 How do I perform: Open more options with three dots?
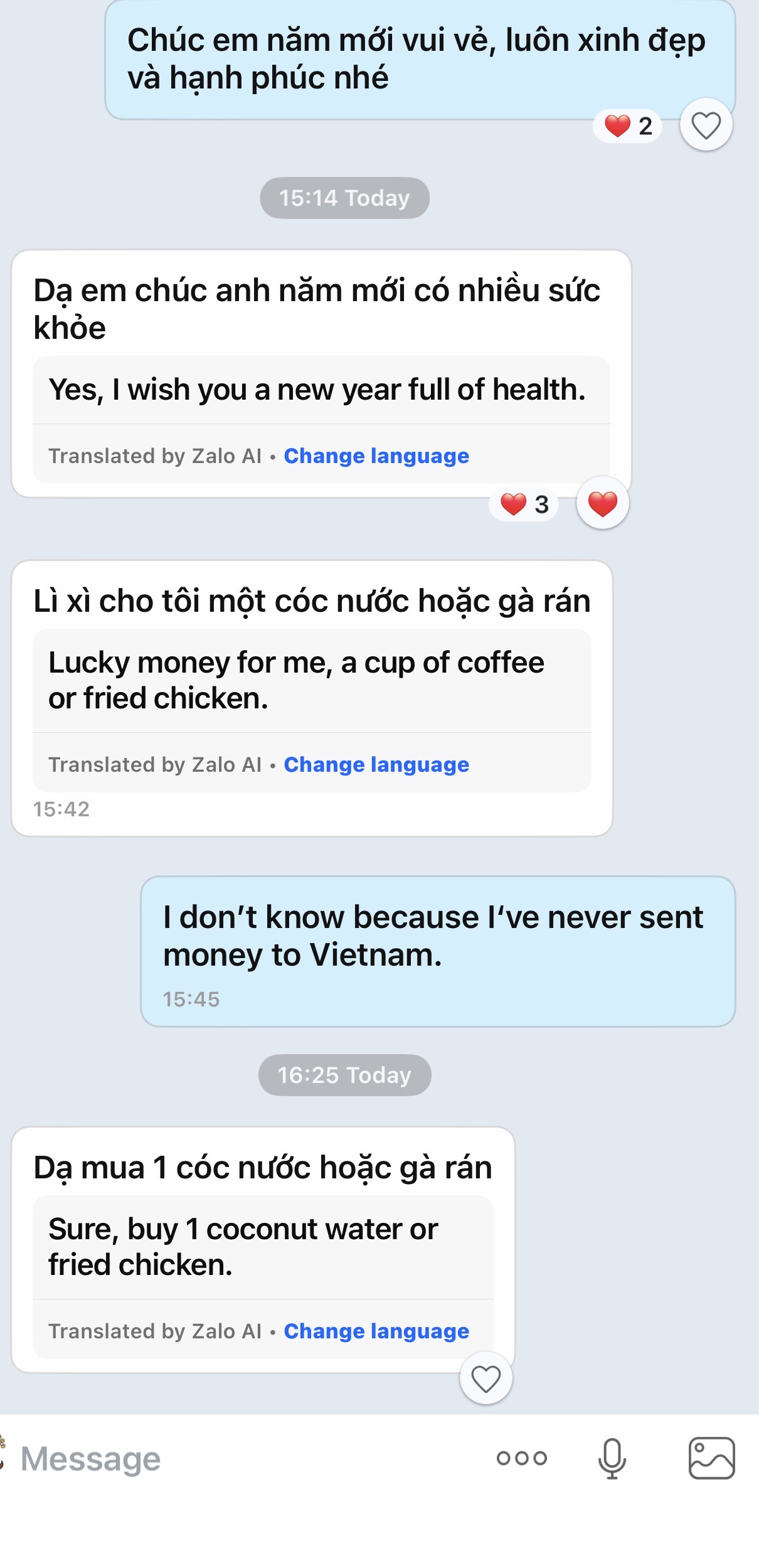(521, 1458)
